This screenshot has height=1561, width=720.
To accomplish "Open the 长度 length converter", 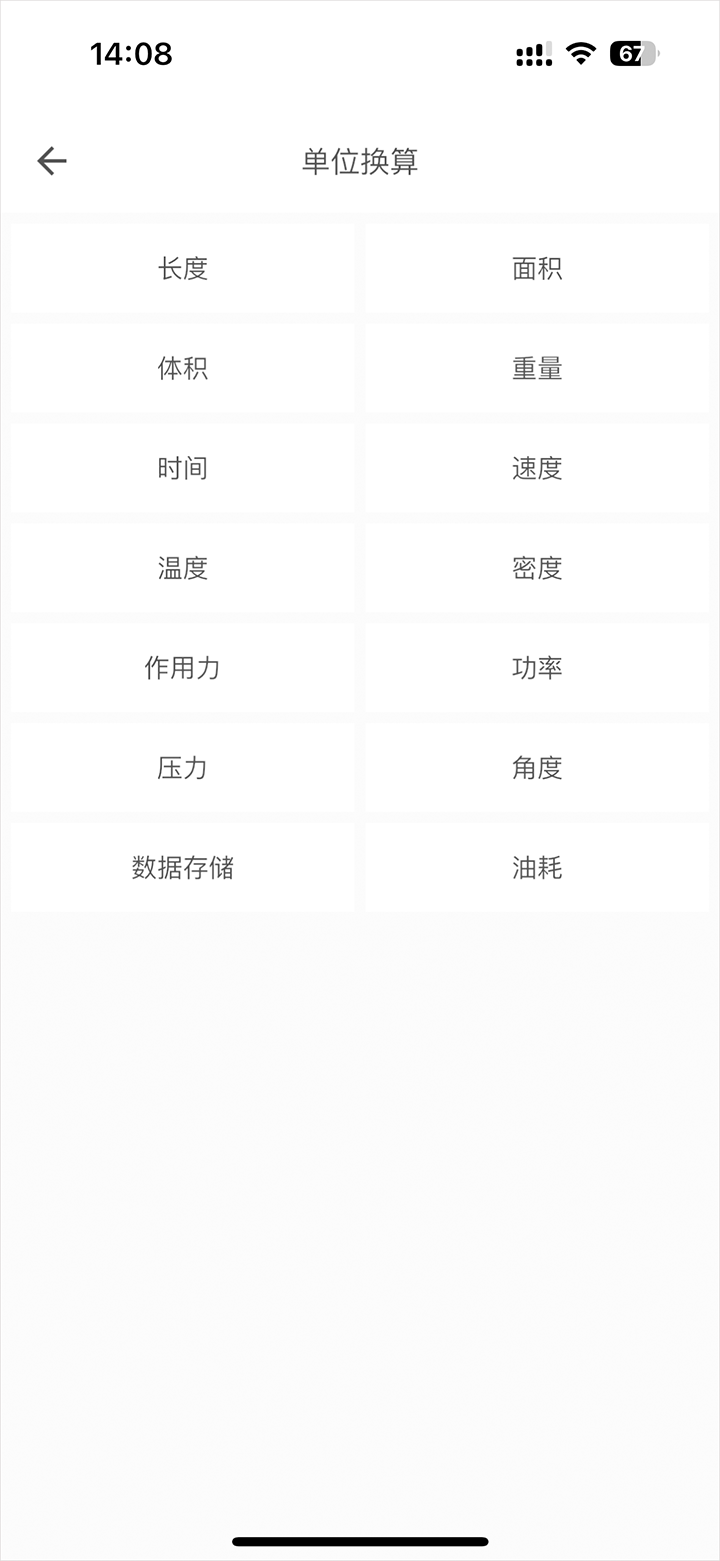I will pyautogui.click(x=183, y=268).
